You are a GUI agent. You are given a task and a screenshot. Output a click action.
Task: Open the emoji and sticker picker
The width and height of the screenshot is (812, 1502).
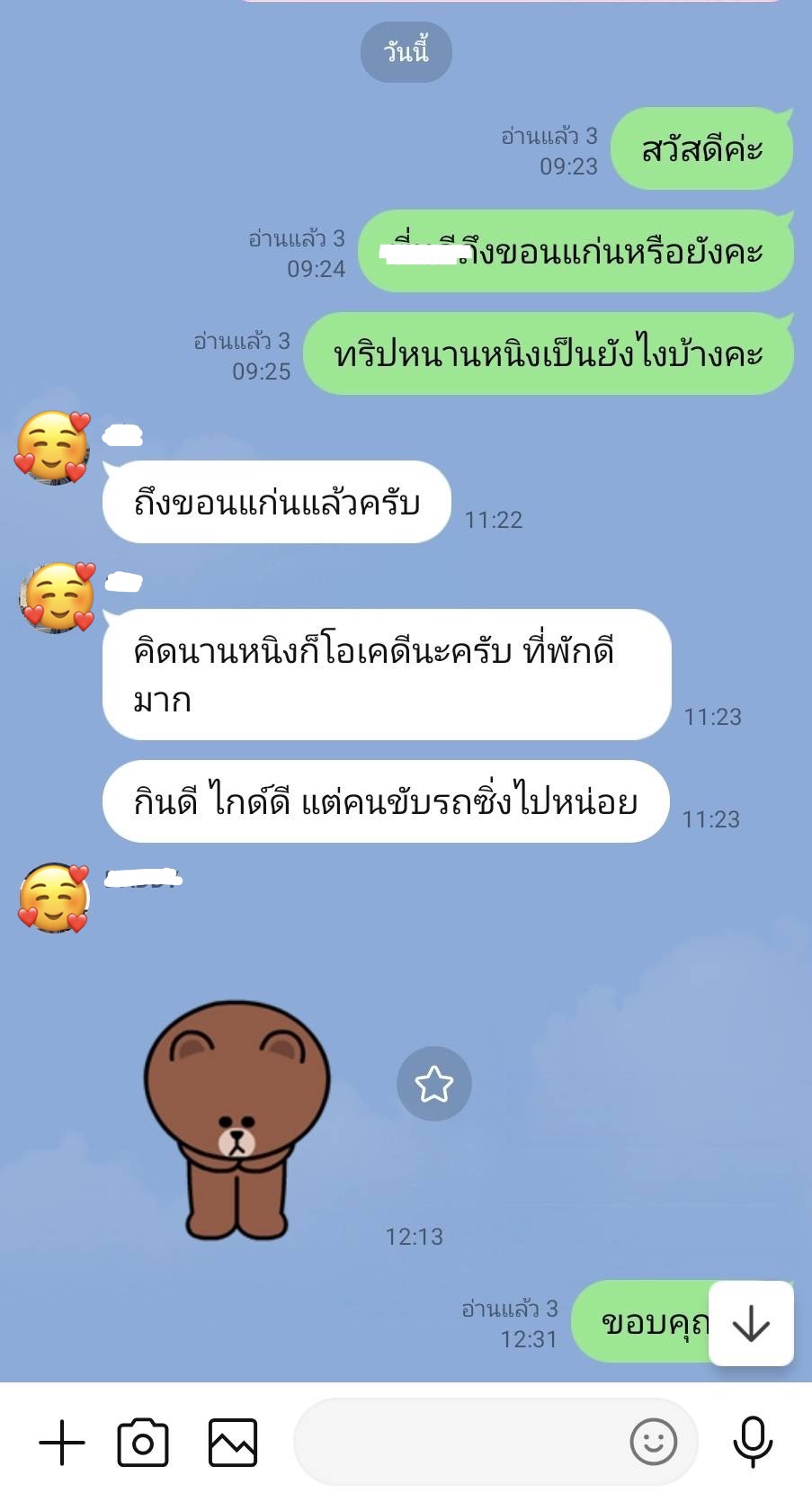point(653,1442)
